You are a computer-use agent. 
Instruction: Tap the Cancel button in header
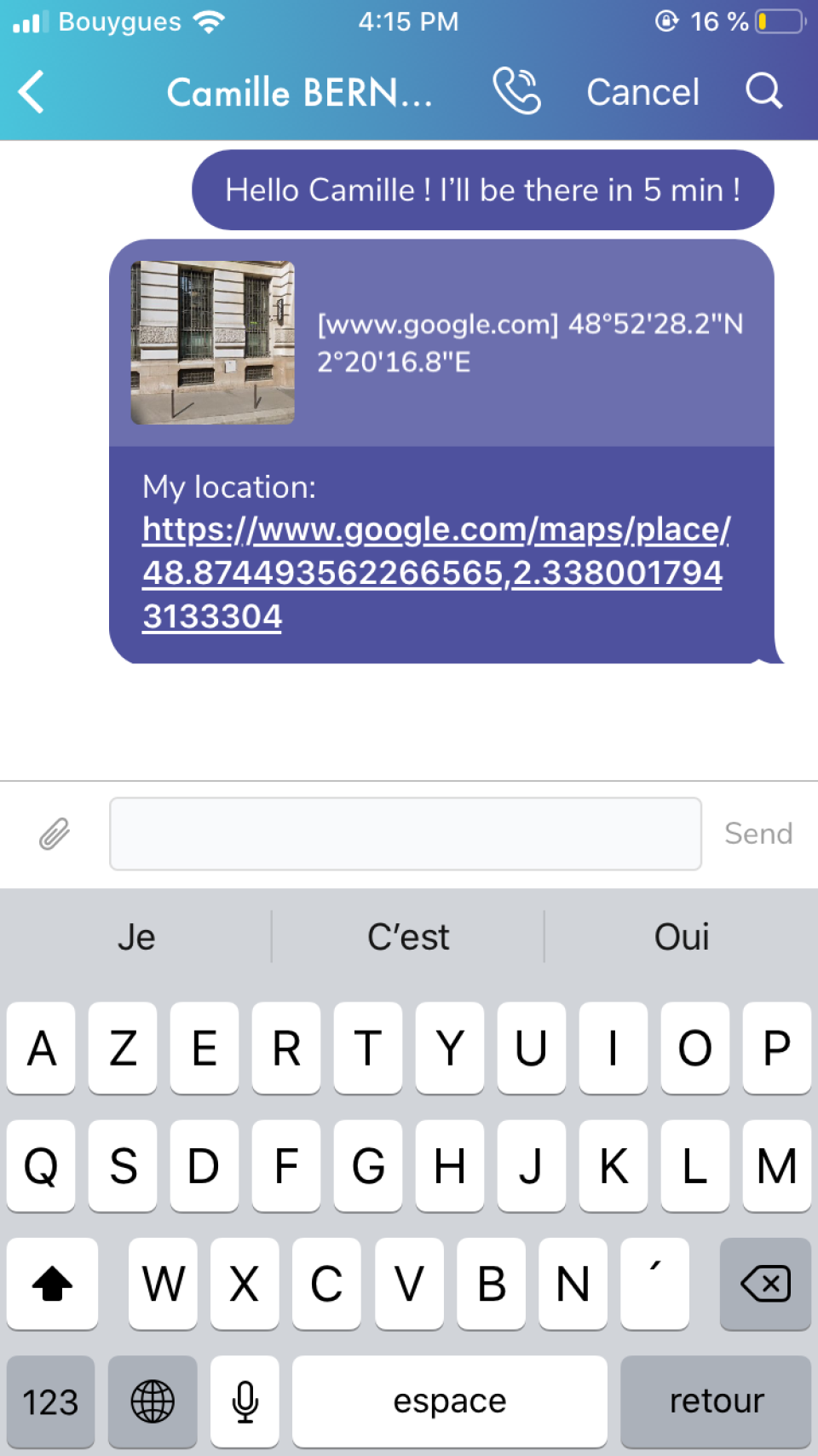(x=642, y=92)
